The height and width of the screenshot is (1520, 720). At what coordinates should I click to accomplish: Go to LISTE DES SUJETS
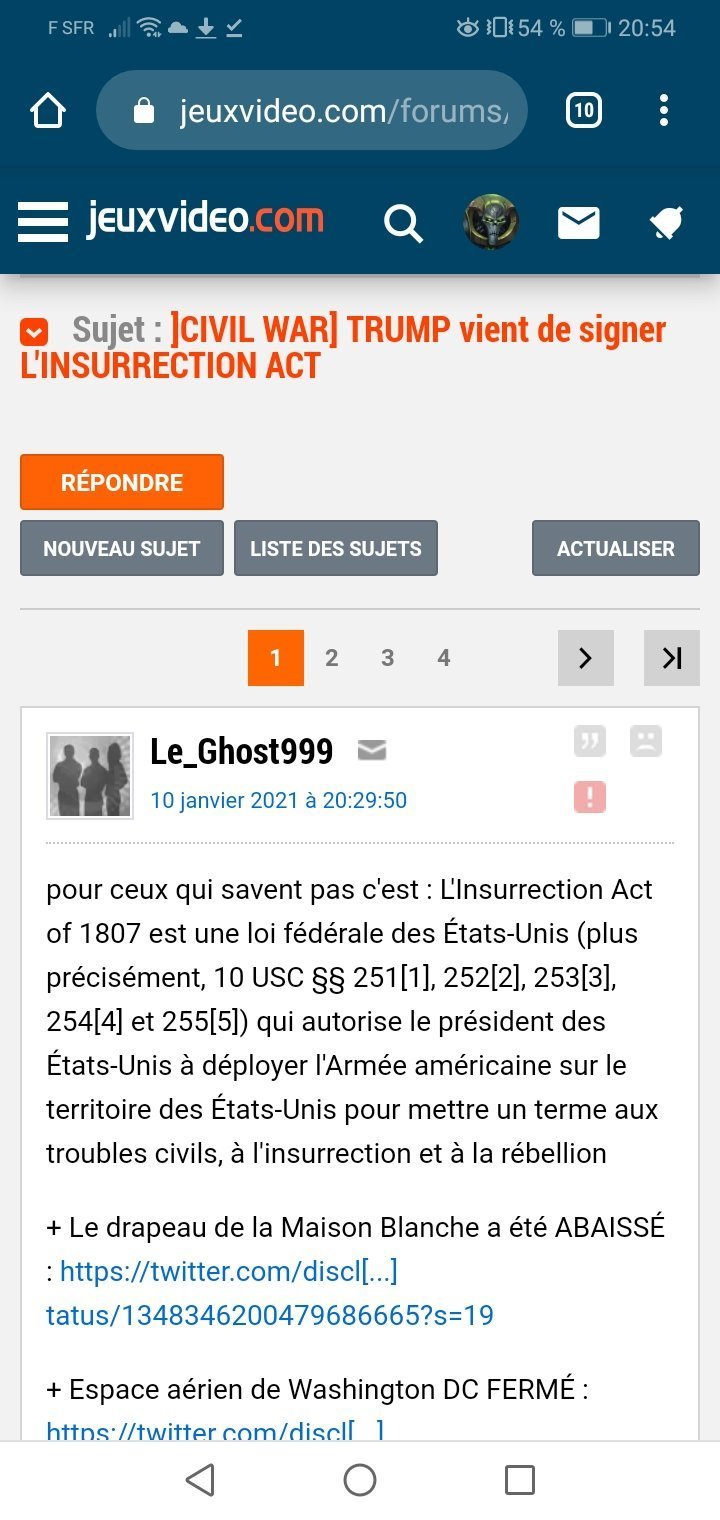[x=336, y=548]
